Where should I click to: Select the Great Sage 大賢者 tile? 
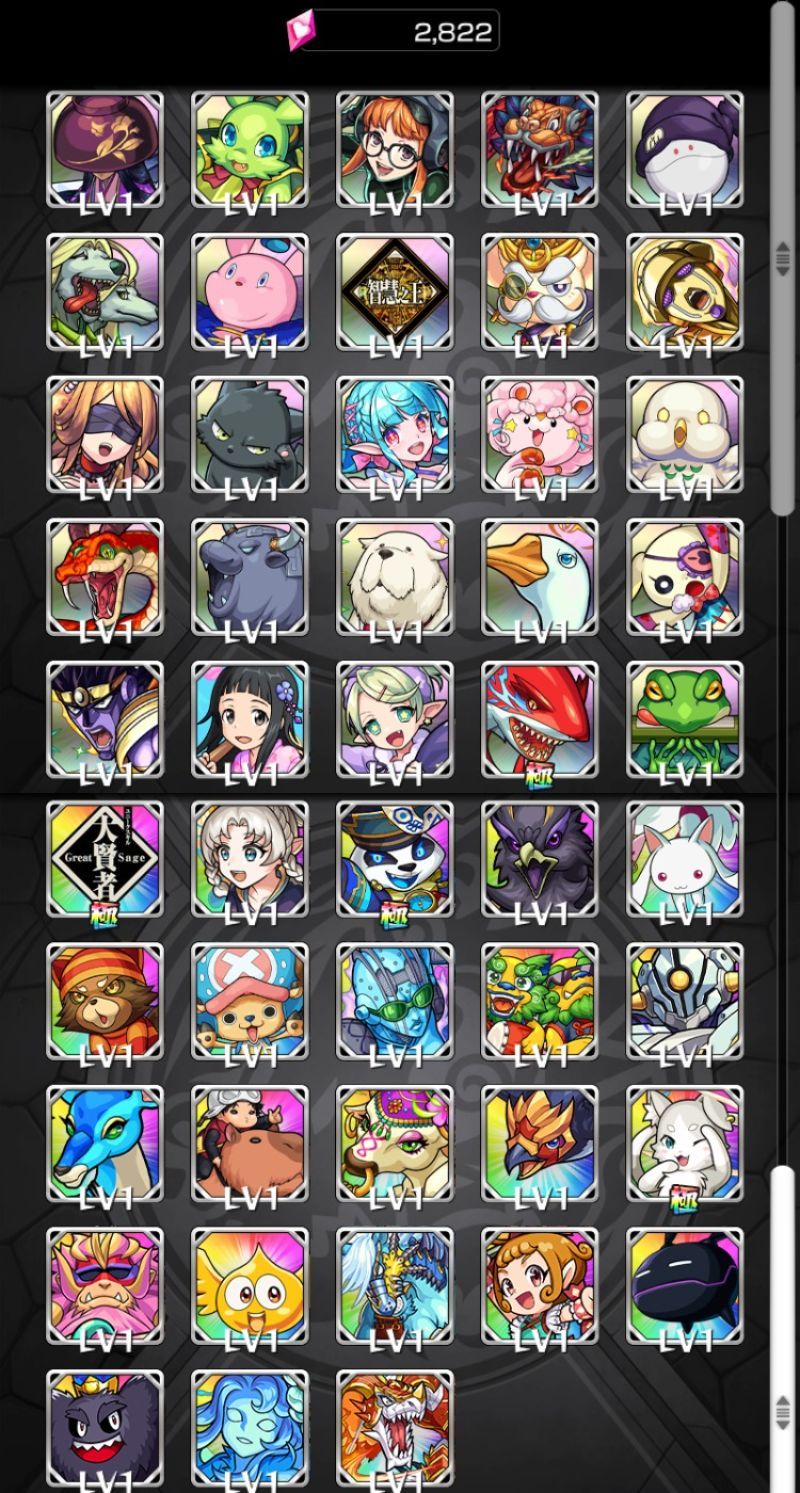point(105,860)
